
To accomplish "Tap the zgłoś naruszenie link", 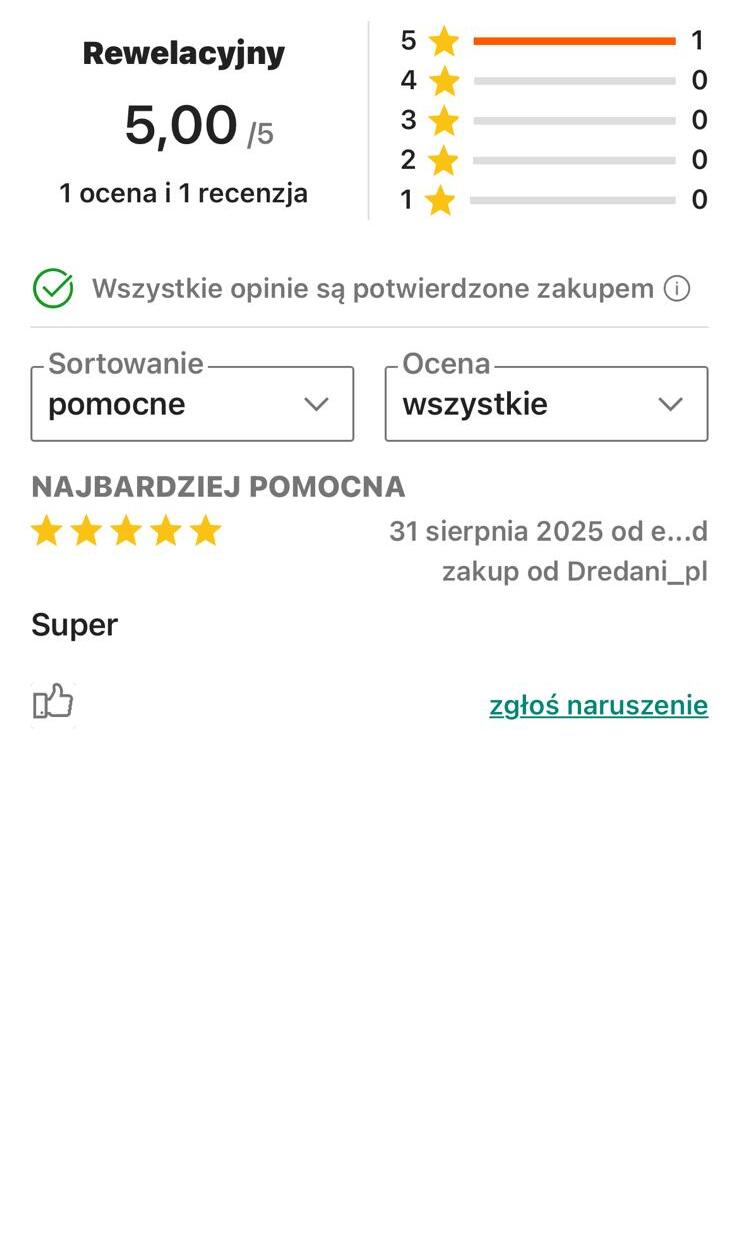I will tap(598, 706).
